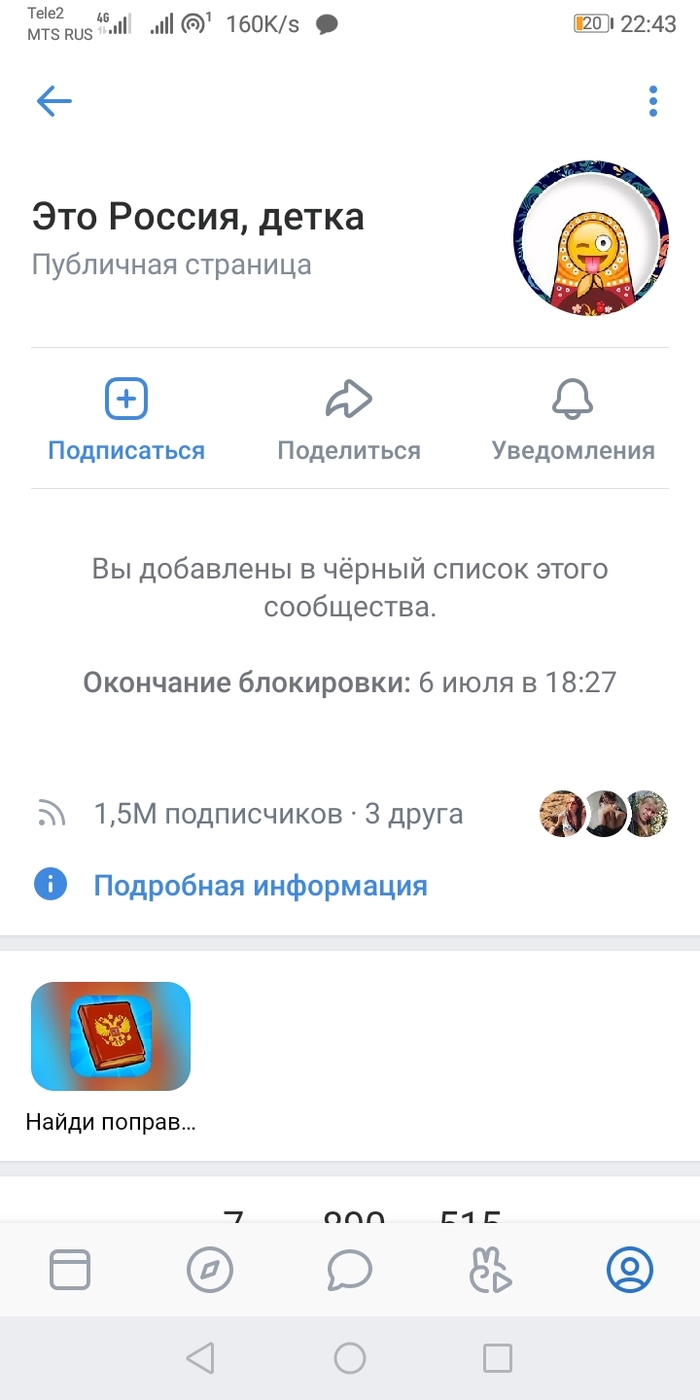
Task: Go to the profile tab
Action: tap(630, 1270)
